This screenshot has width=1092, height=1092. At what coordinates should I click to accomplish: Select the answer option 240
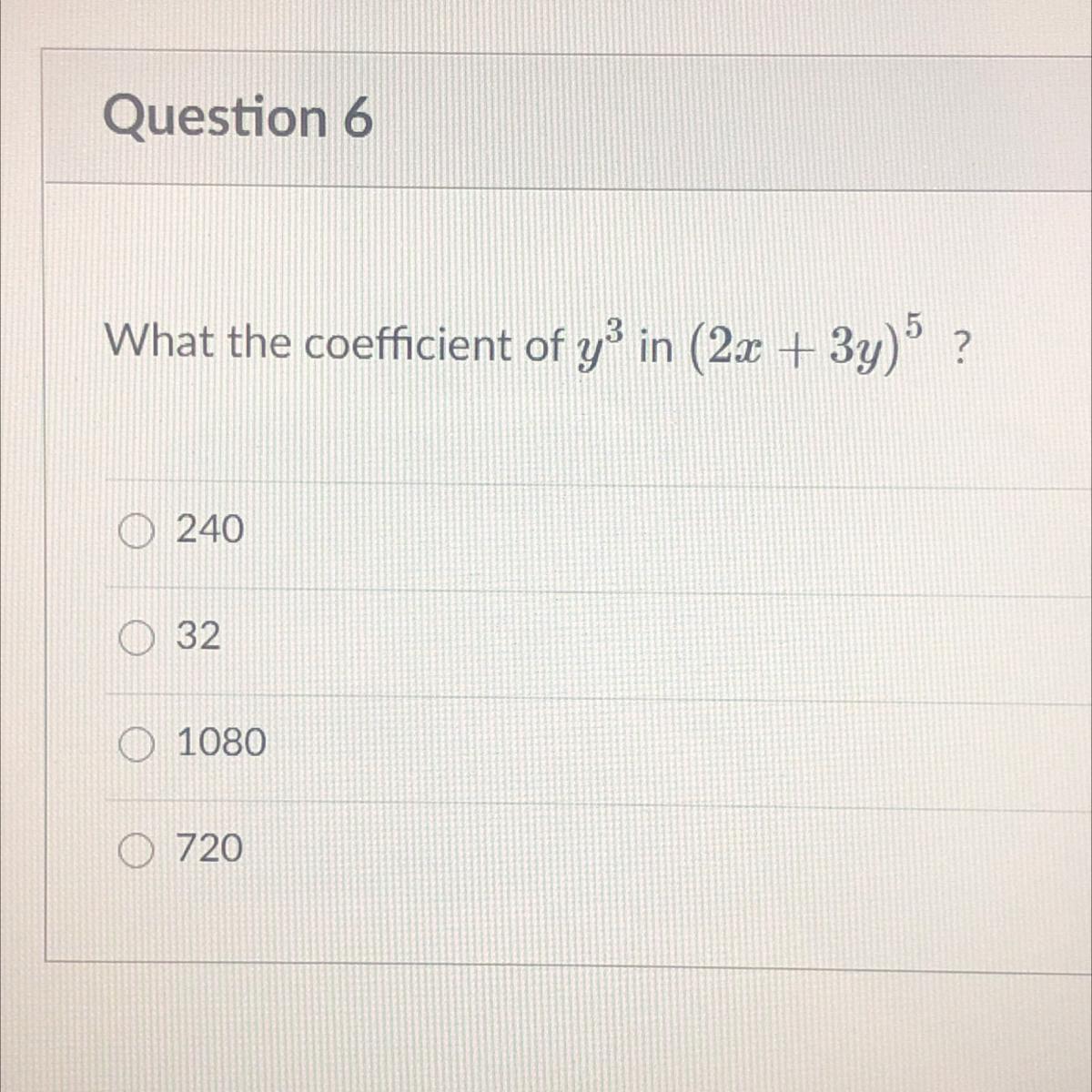(x=136, y=531)
